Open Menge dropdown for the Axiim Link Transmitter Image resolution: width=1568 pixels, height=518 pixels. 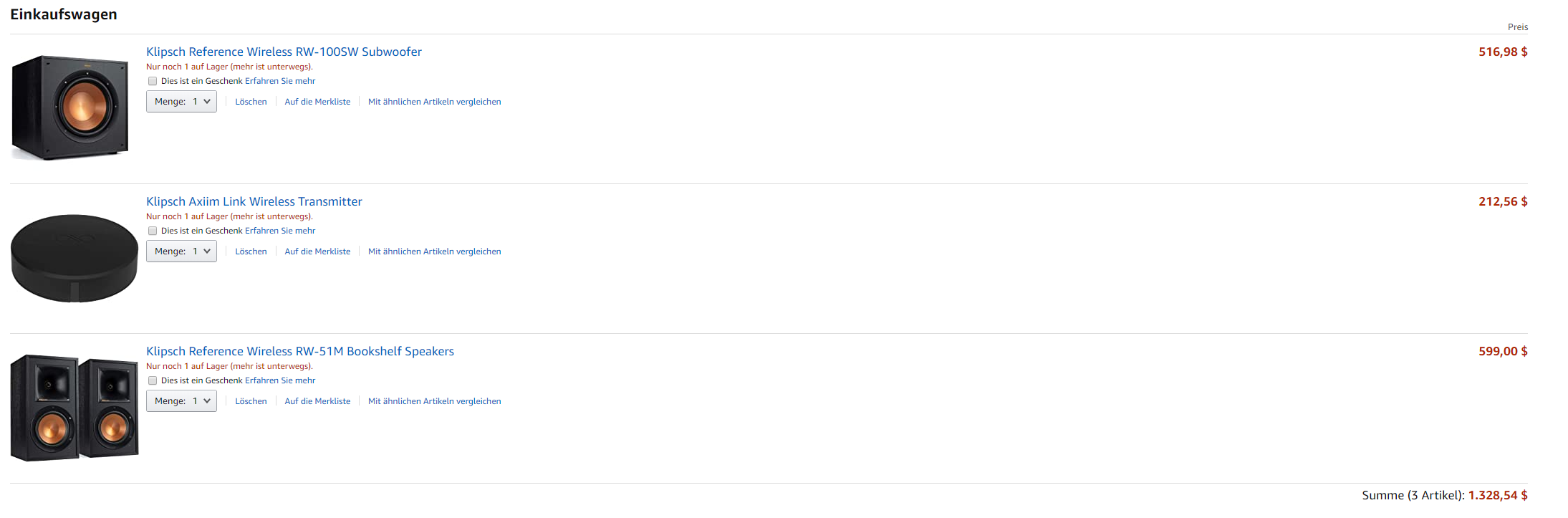181,251
